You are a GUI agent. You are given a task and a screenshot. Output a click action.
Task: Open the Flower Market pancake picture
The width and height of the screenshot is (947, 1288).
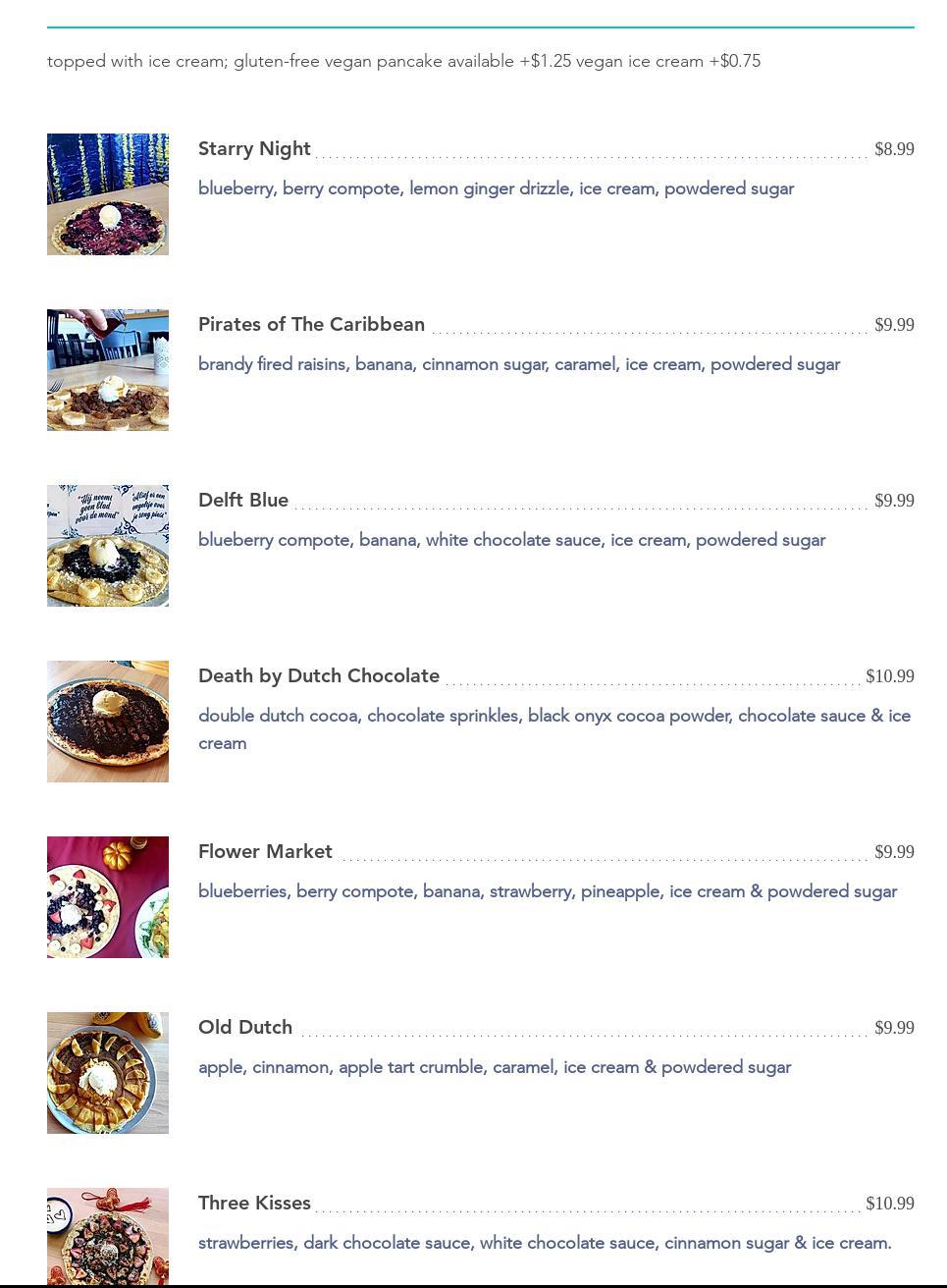(108, 897)
